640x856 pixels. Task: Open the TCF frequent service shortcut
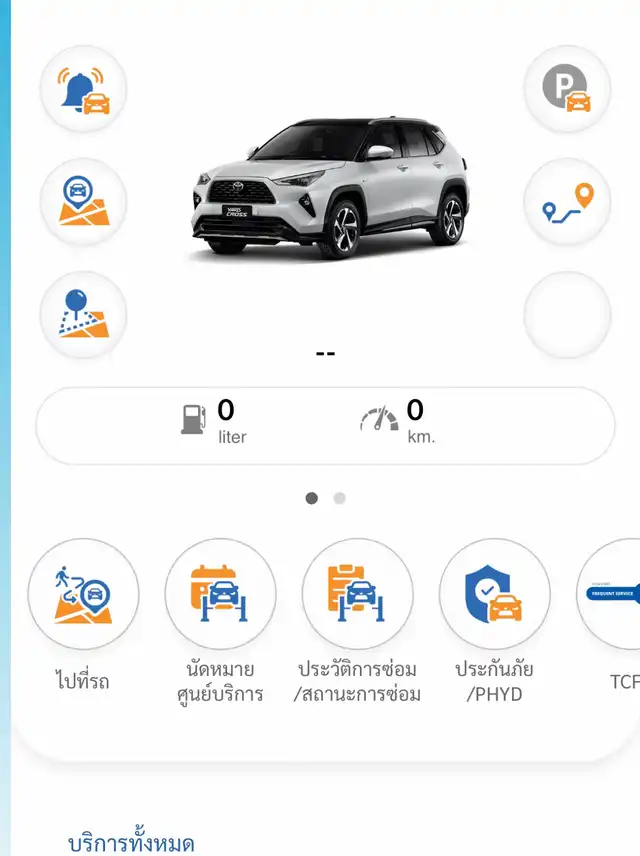tap(614, 595)
